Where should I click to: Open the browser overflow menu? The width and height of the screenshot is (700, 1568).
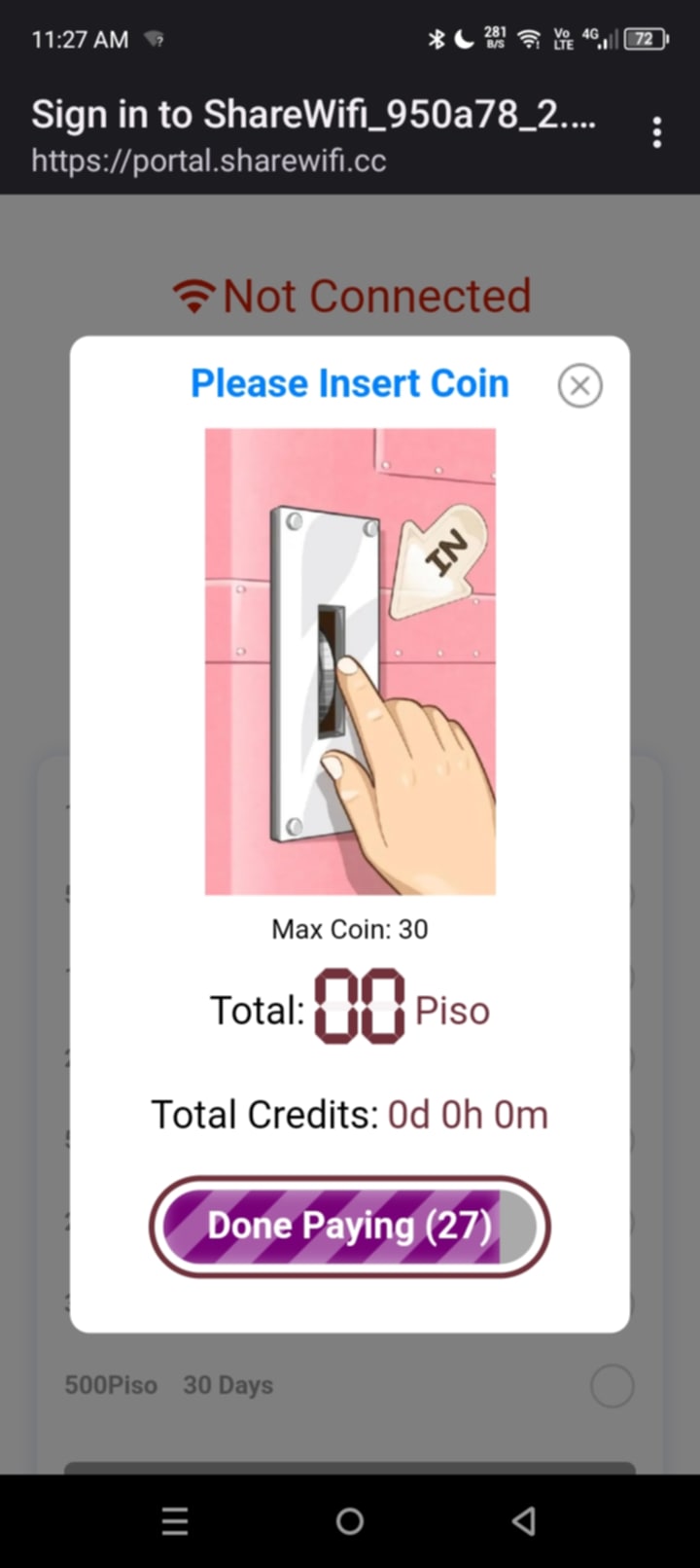click(x=657, y=132)
